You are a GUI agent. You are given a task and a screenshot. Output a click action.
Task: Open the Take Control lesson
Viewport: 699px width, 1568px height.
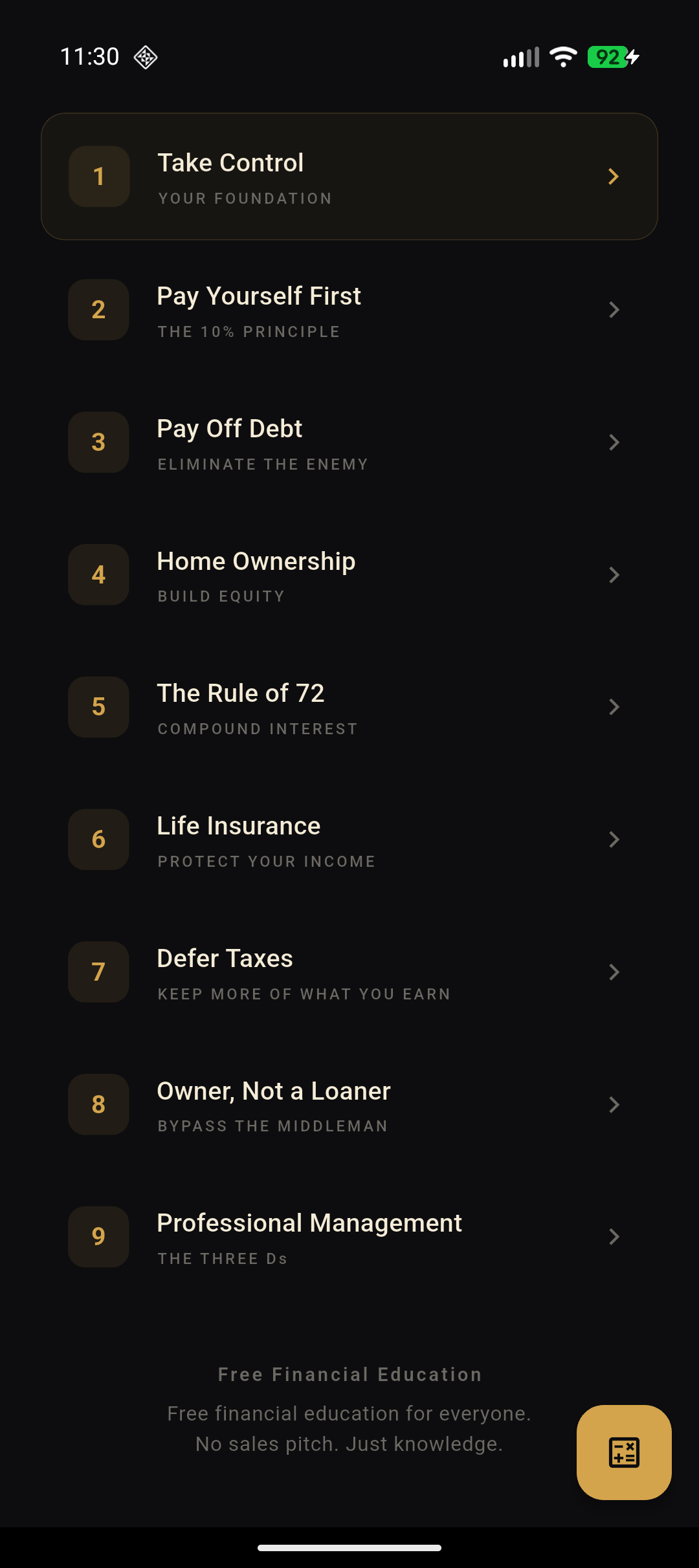349,177
